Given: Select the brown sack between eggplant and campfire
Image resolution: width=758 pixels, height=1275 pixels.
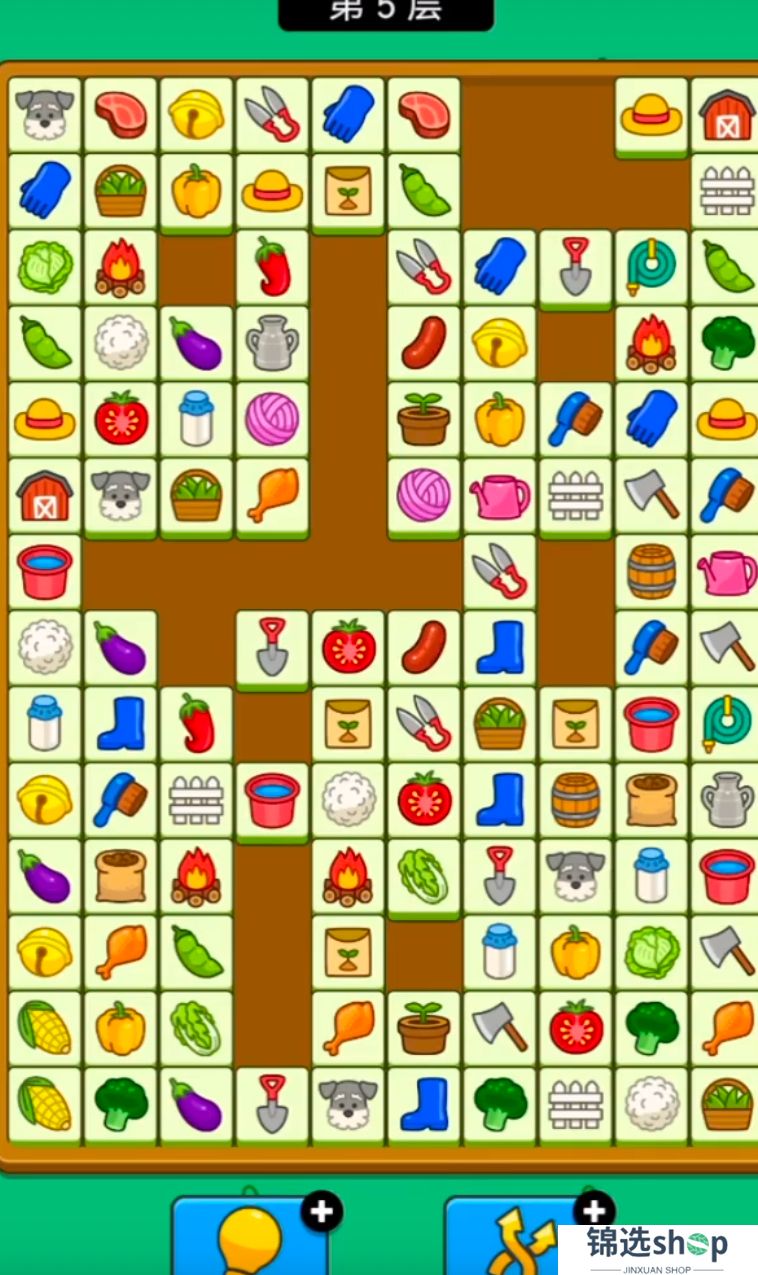Looking at the screenshot, I should pos(121,875).
